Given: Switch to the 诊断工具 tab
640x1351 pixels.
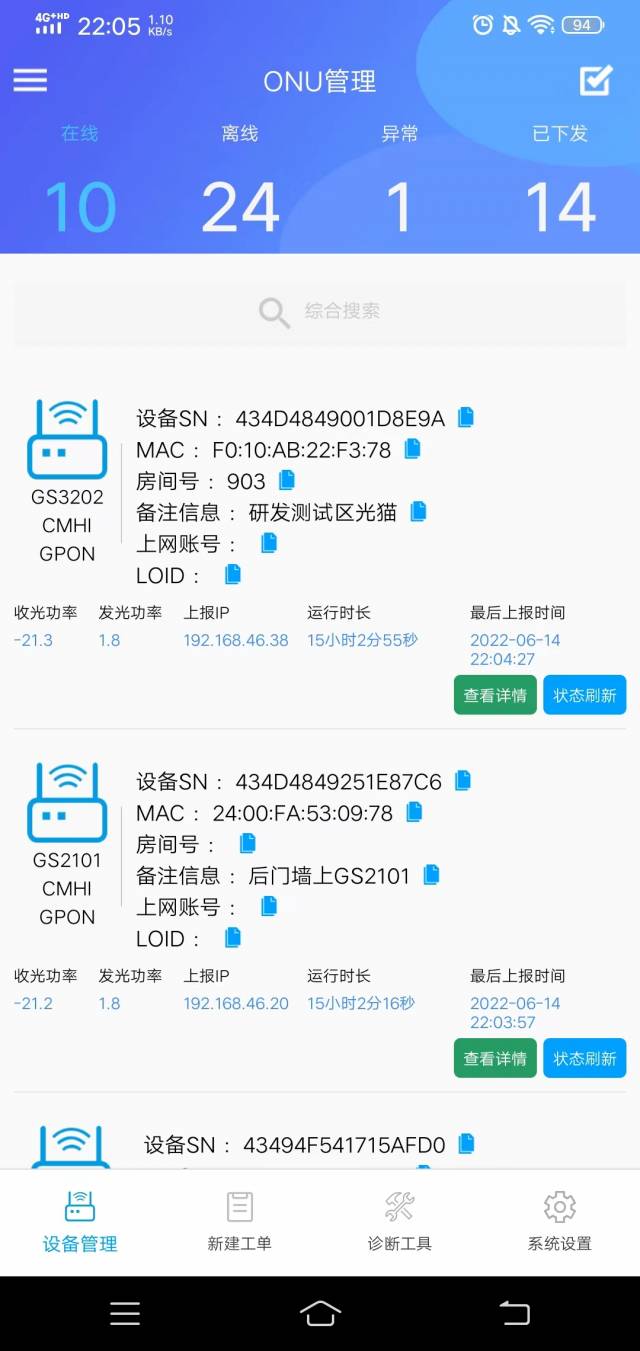Looking at the screenshot, I should click(400, 1222).
